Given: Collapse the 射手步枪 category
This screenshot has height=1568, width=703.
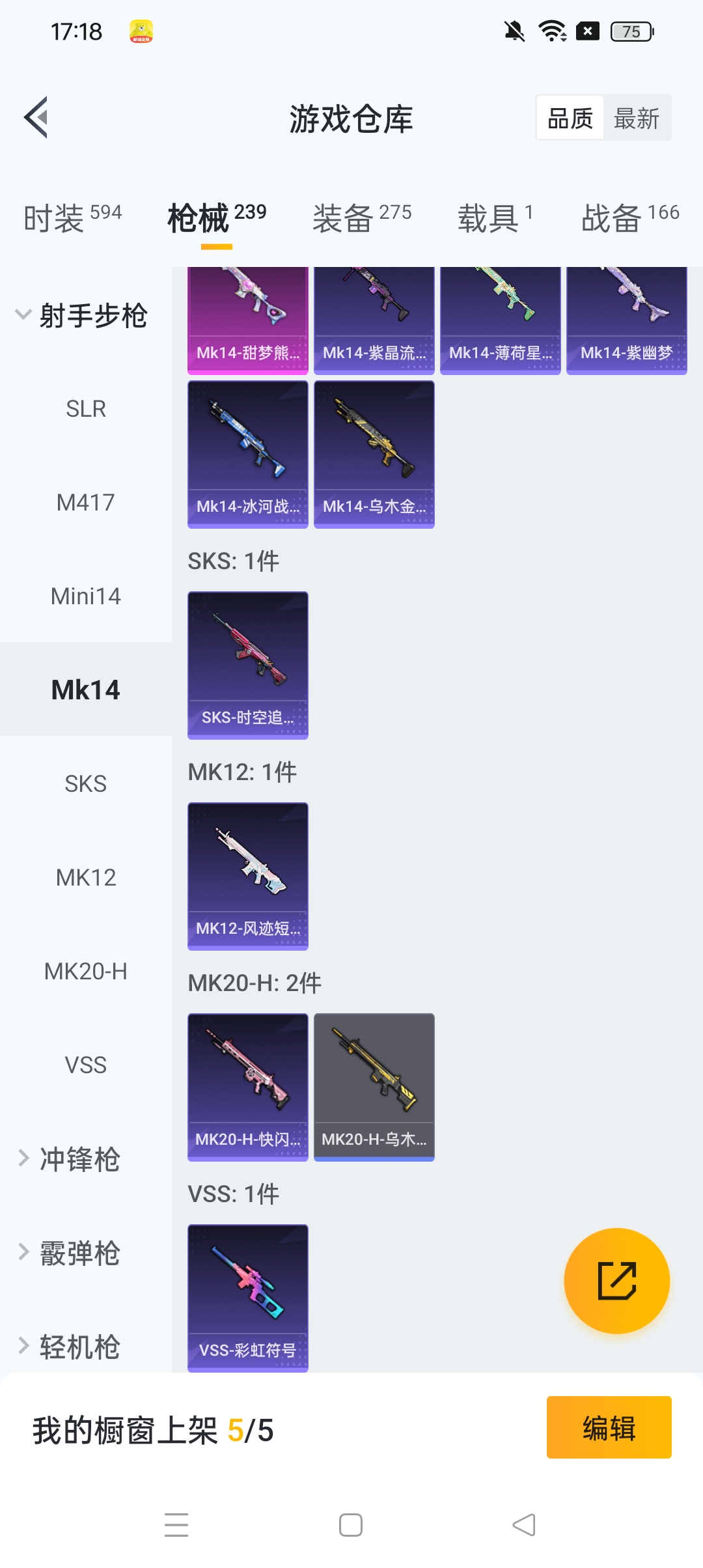Looking at the screenshot, I should pyautogui.click(x=83, y=316).
